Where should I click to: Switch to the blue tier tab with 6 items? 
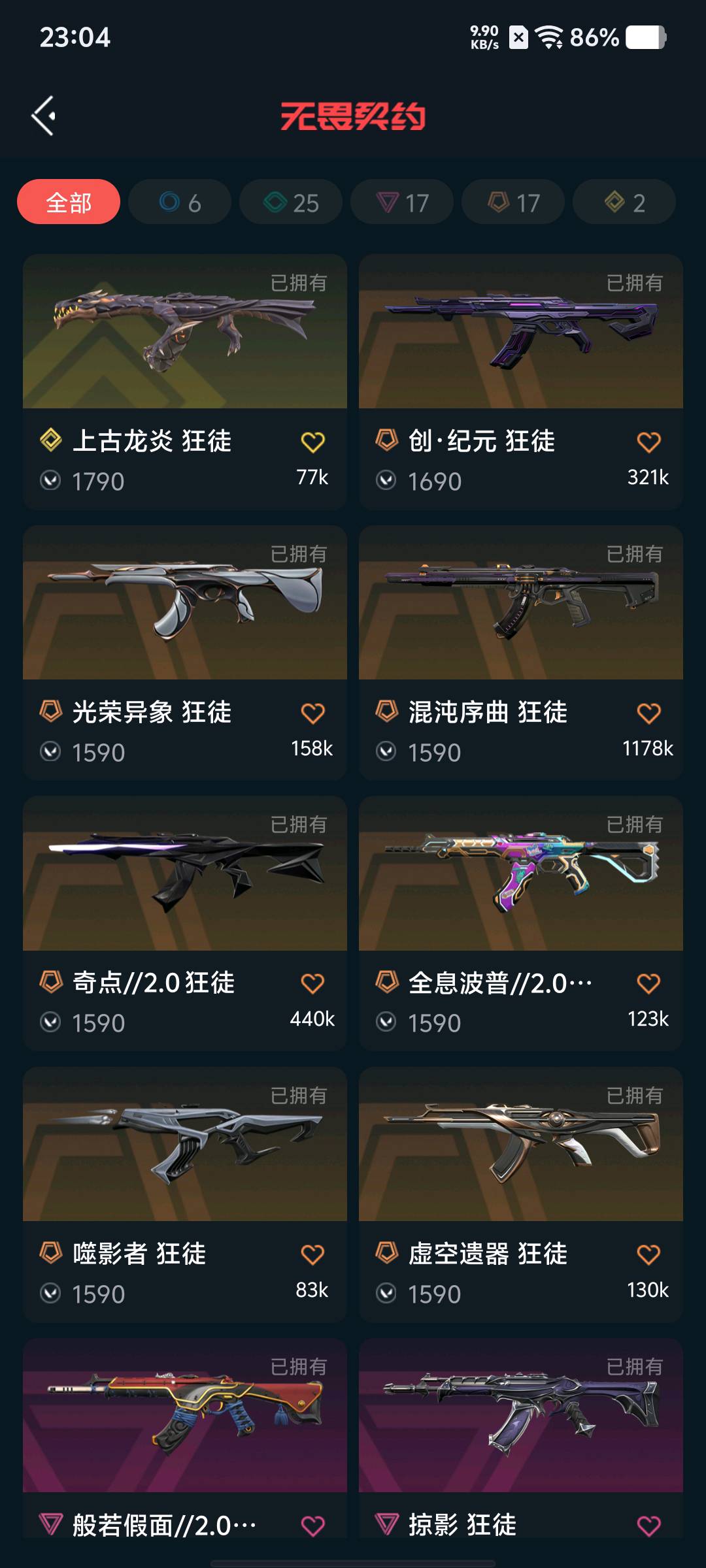(x=180, y=203)
